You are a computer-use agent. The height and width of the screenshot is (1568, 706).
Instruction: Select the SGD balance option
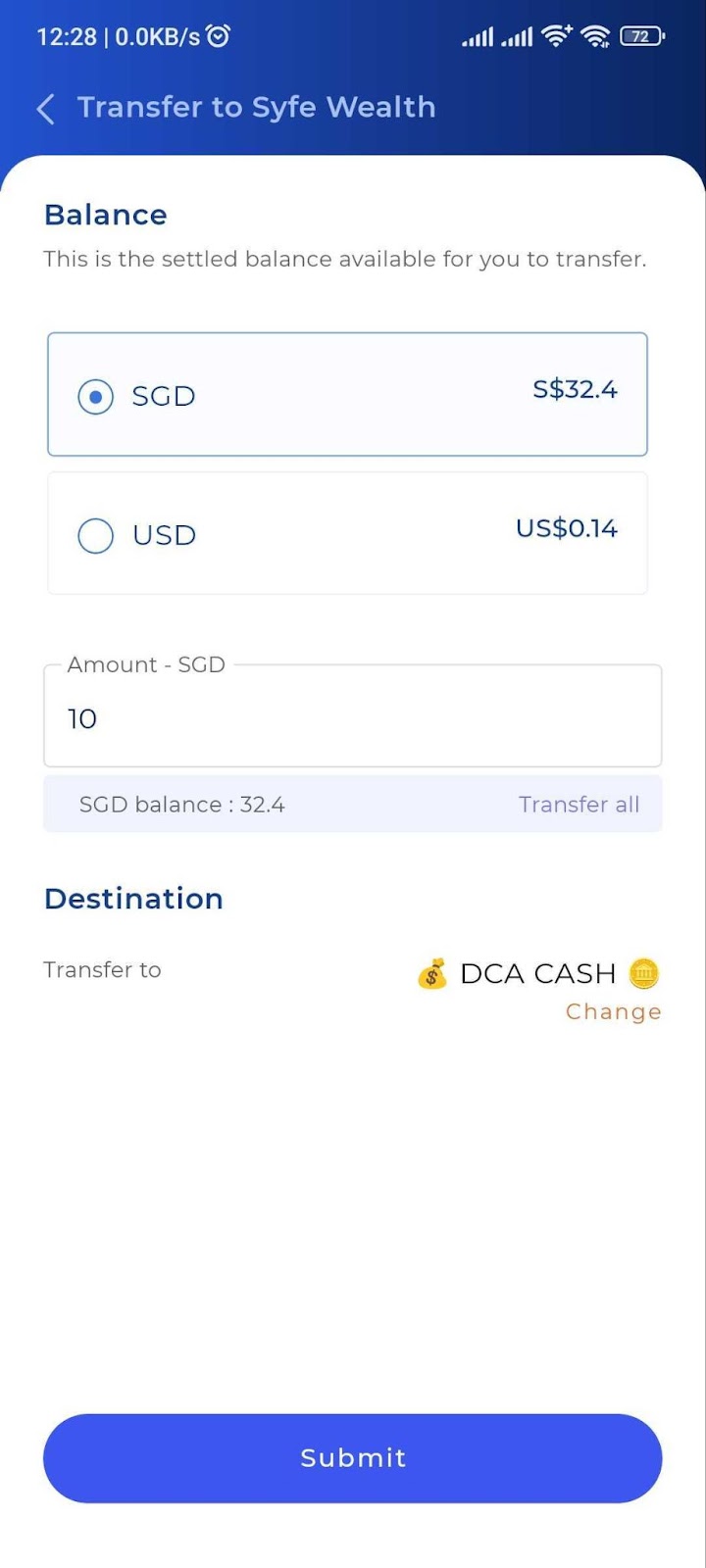(x=347, y=394)
